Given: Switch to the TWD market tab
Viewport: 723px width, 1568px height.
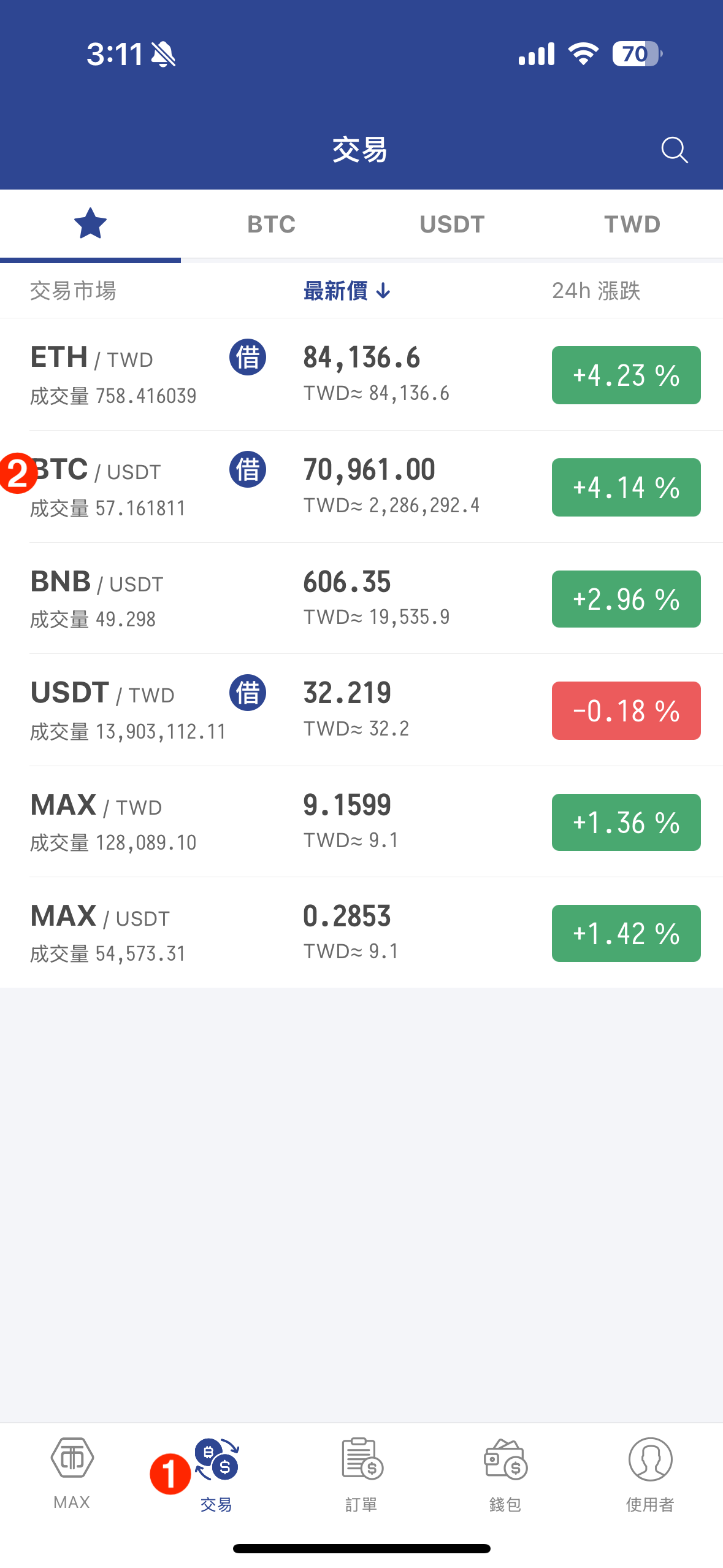Looking at the screenshot, I should (632, 224).
